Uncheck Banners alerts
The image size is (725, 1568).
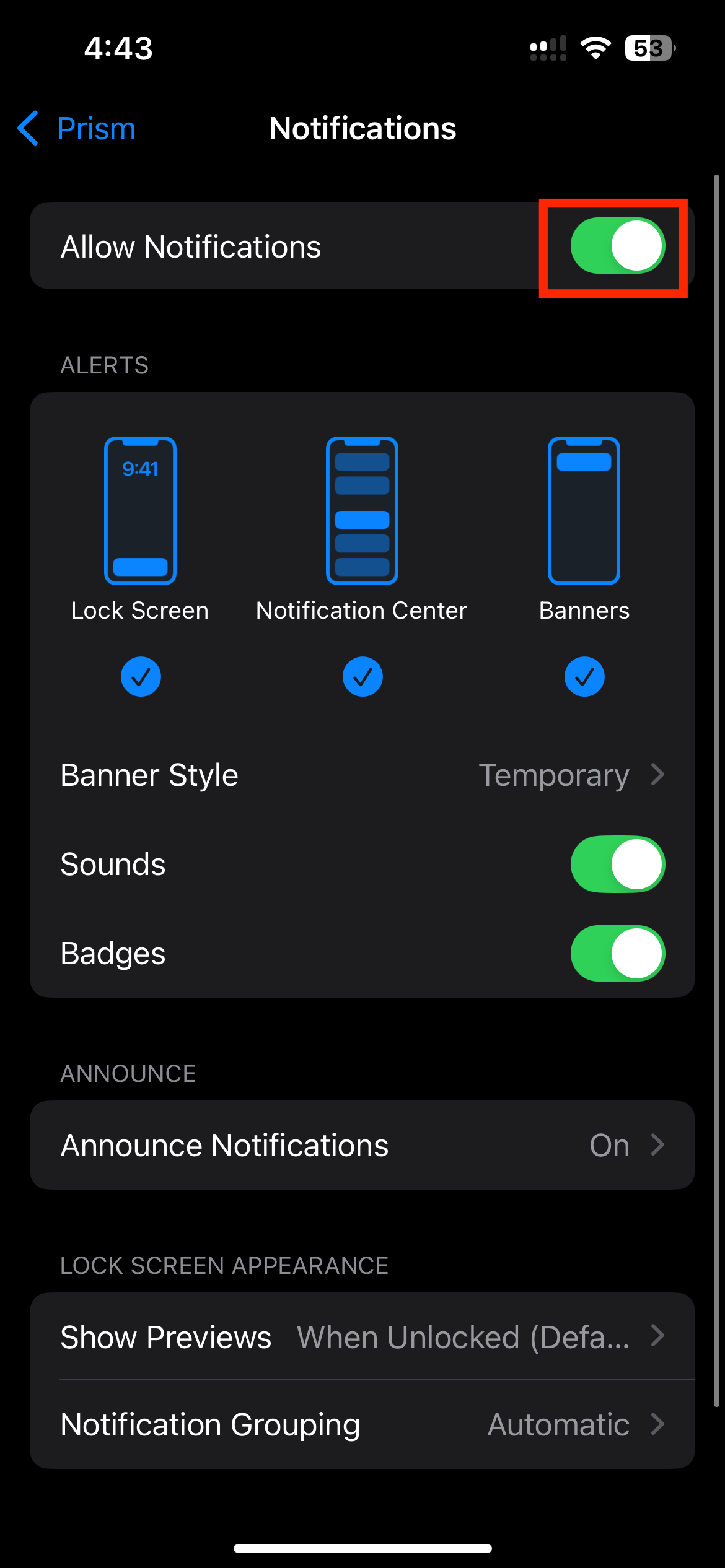(584, 676)
